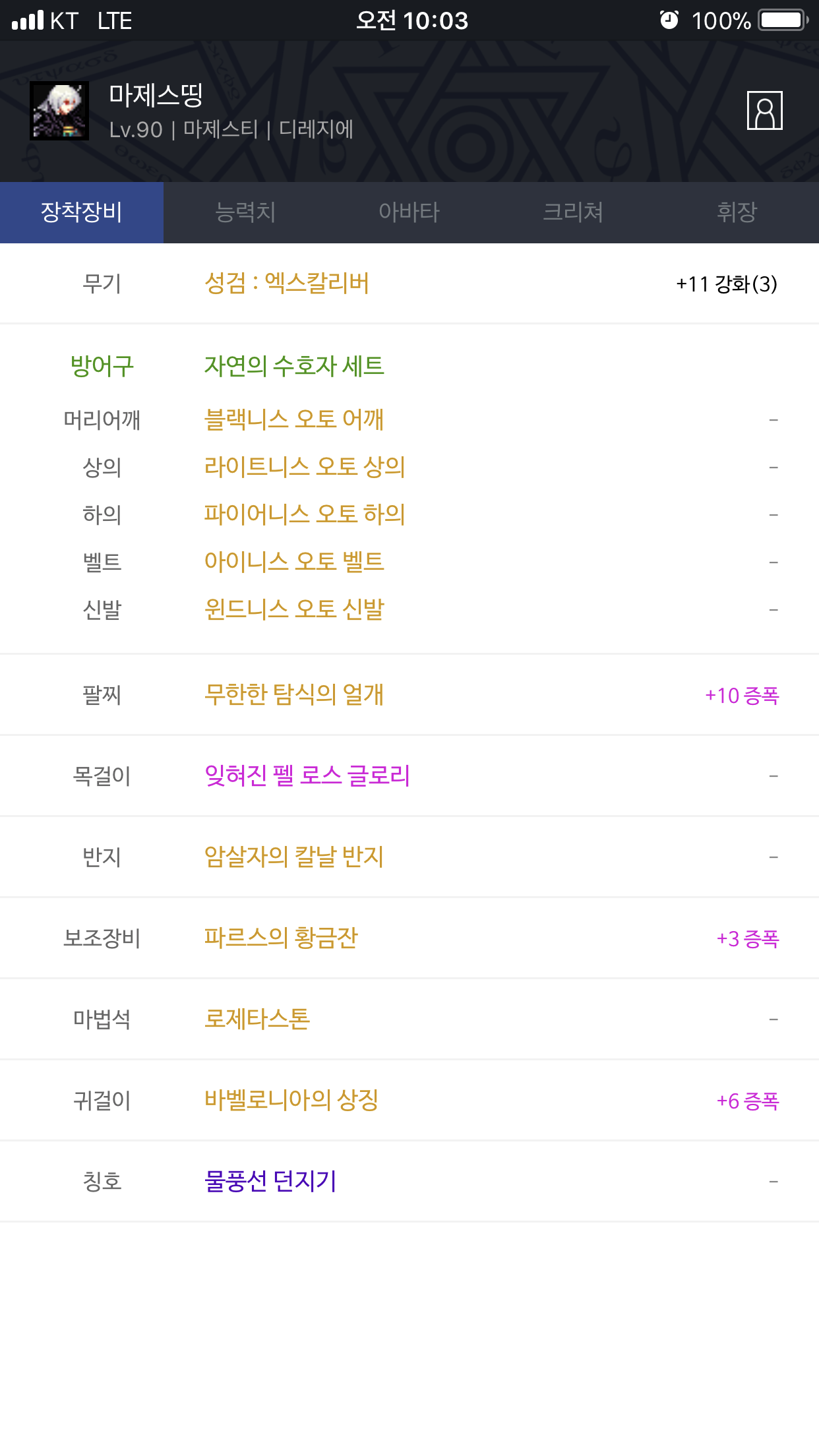This screenshot has height=1456, width=819.
Task: Open 아이니스 오토 벨트 details
Action: 294,562
